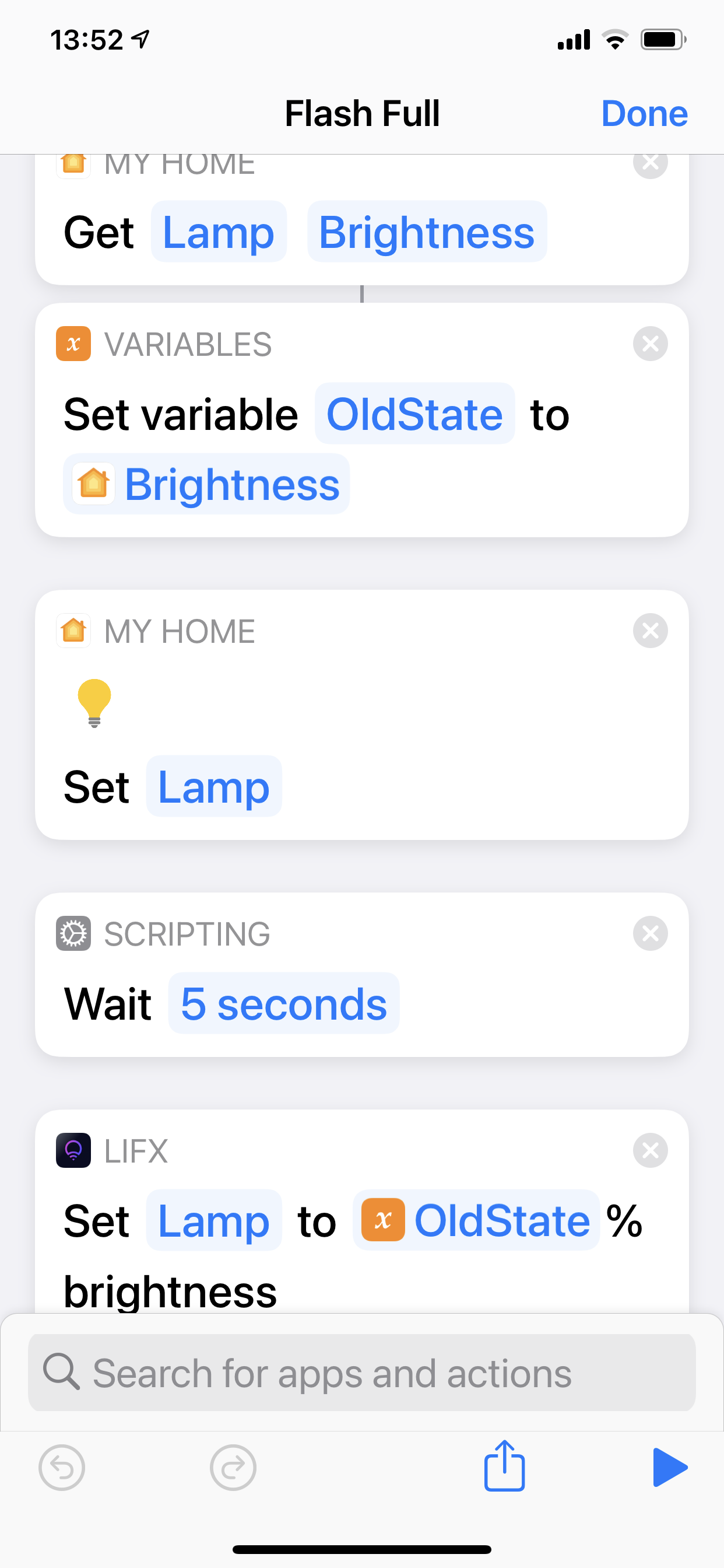Undo the last change
Image resolution: width=724 pixels, height=1568 pixels.
tap(61, 1468)
